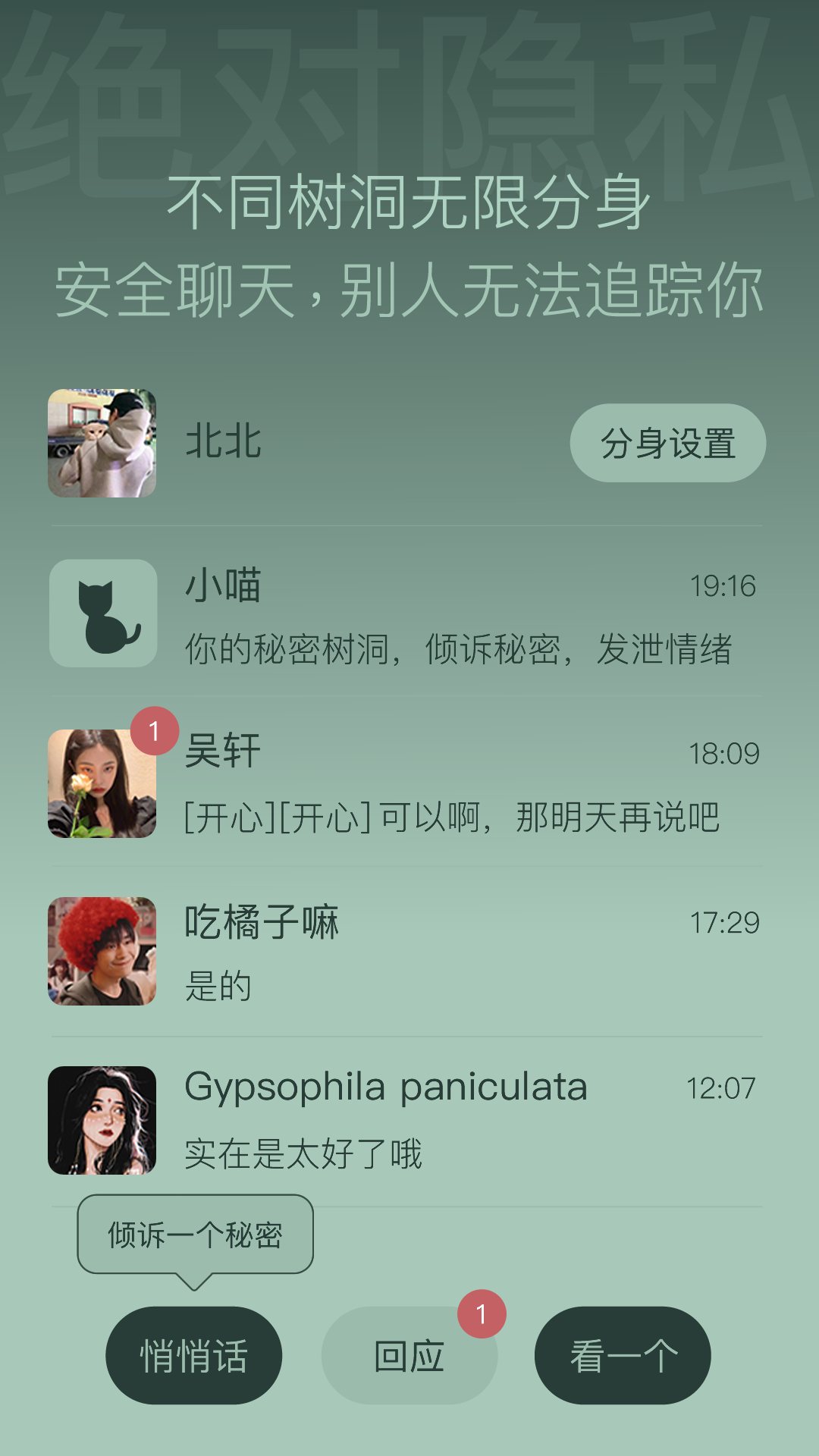The width and height of the screenshot is (819, 1456).
Task: Start a 悄悄话 whisper chat
Action: click(194, 1354)
